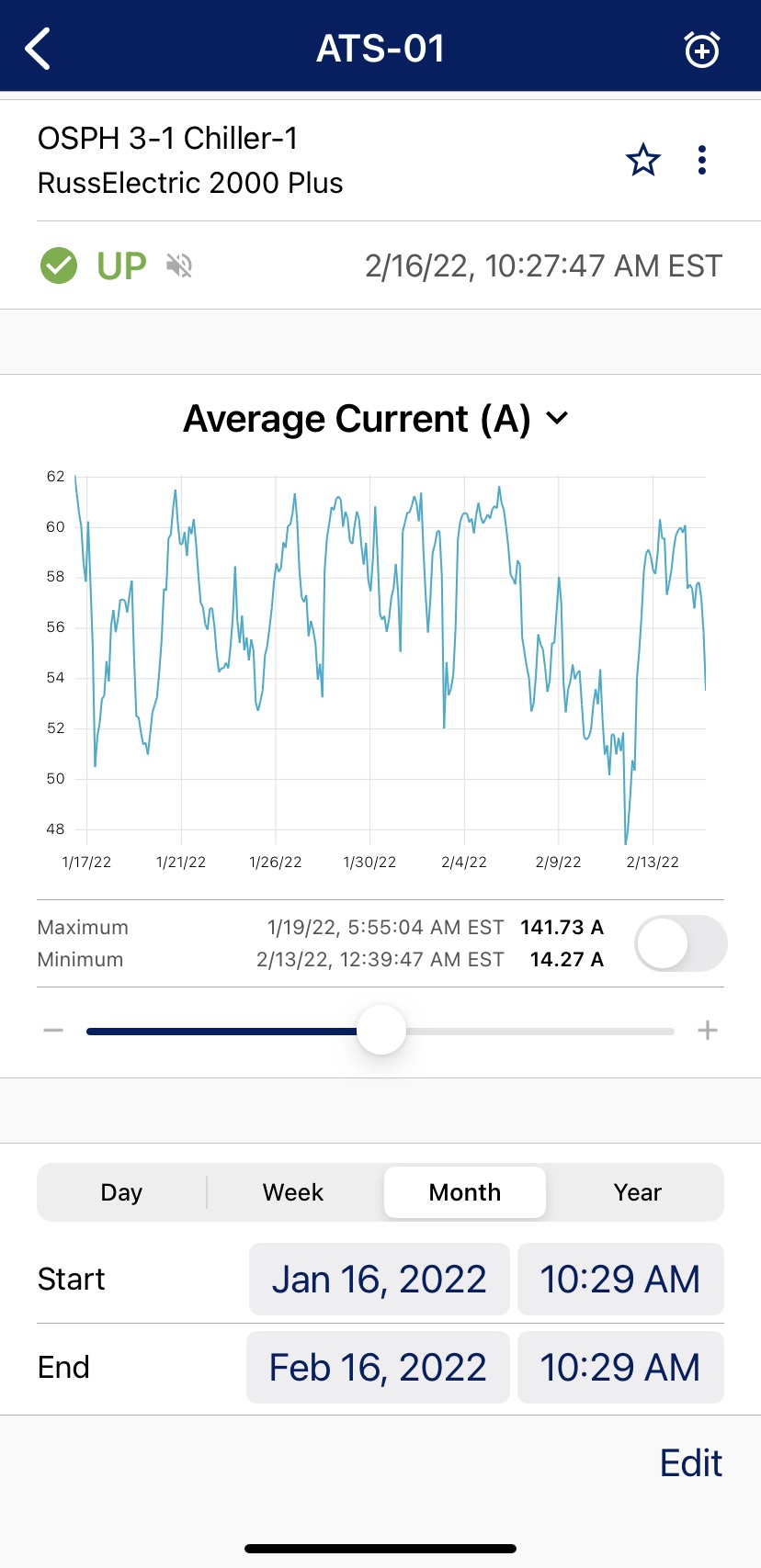Change the Start time 10:29 AM
The width and height of the screenshot is (761, 1568).
coord(620,1280)
